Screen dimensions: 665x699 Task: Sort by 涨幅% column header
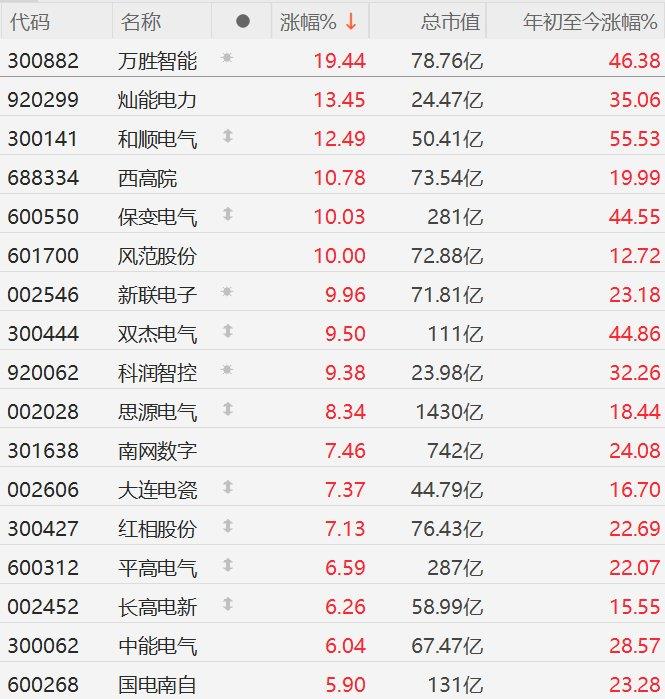click(x=318, y=21)
